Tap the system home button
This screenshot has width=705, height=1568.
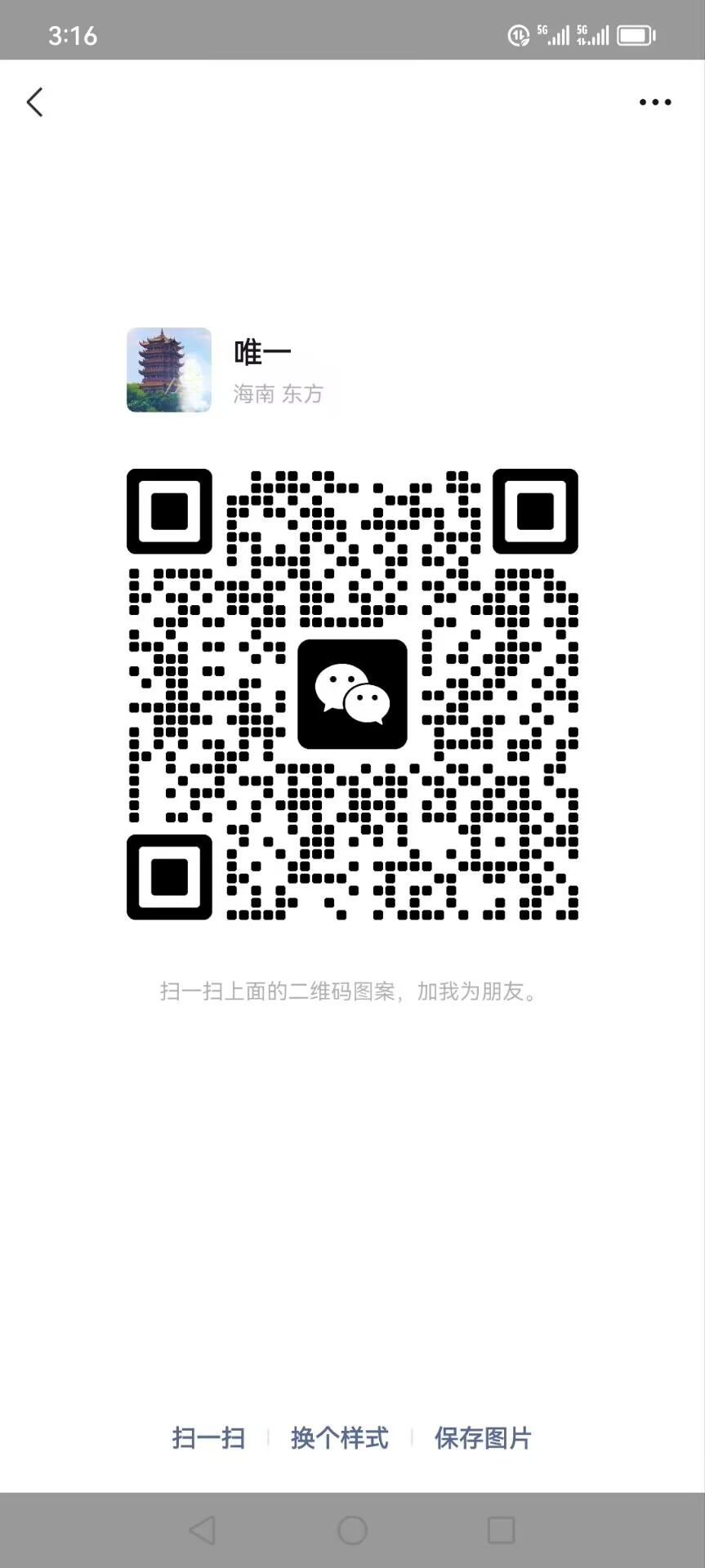(x=352, y=1530)
